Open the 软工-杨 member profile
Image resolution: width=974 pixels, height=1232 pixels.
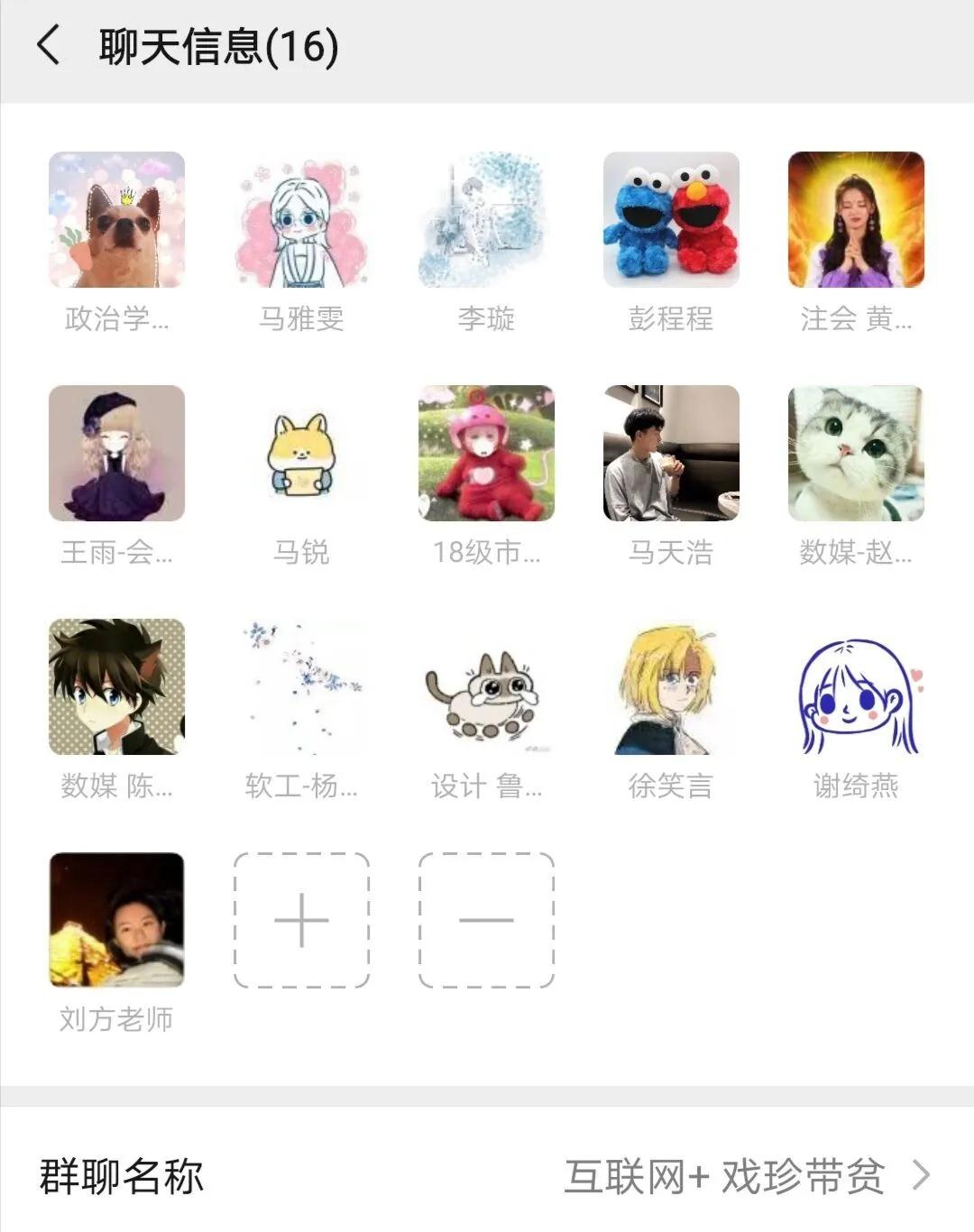(x=301, y=686)
